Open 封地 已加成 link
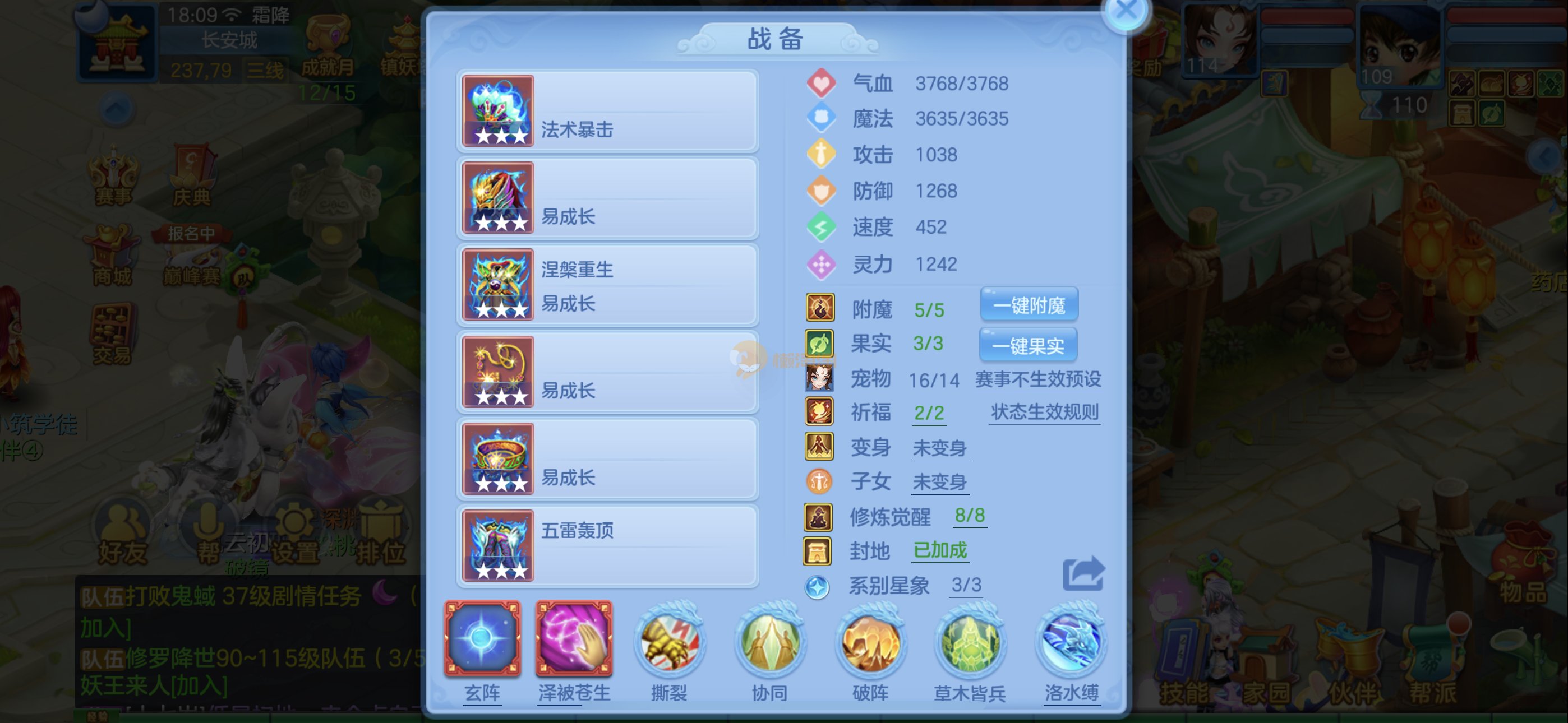 pyautogui.click(x=939, y=551)
